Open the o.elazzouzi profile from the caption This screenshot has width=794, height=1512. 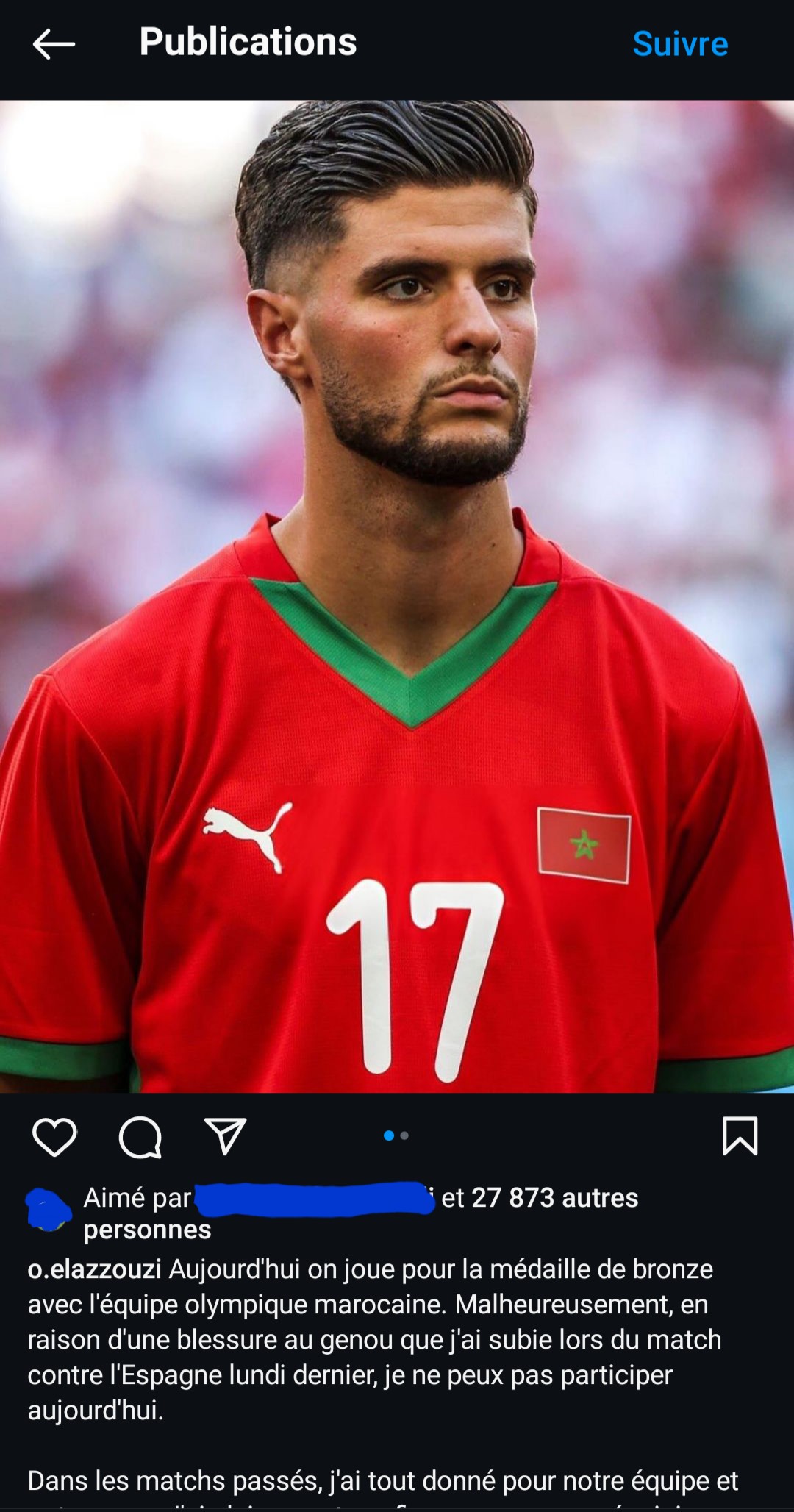[94, 1269]
